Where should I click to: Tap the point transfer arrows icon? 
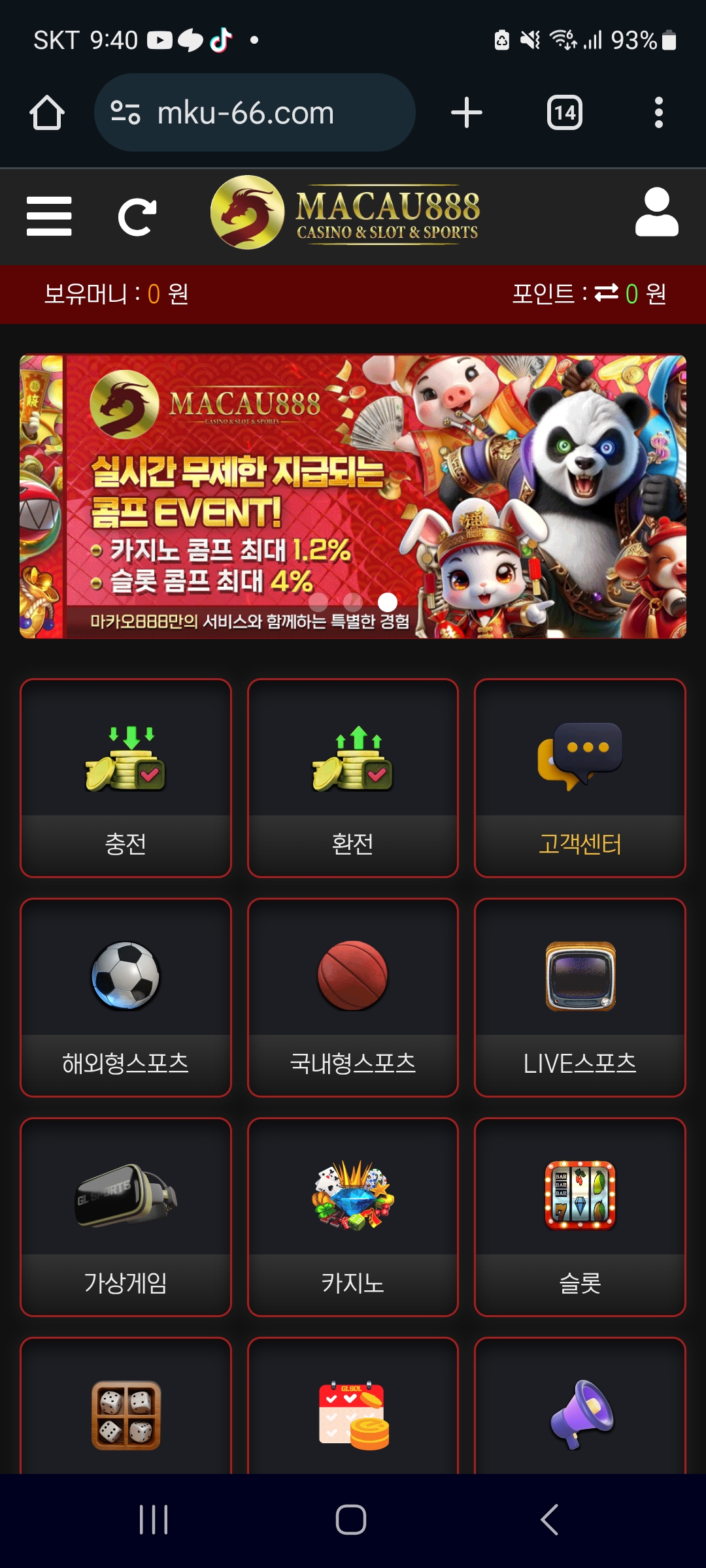point(606,293)
